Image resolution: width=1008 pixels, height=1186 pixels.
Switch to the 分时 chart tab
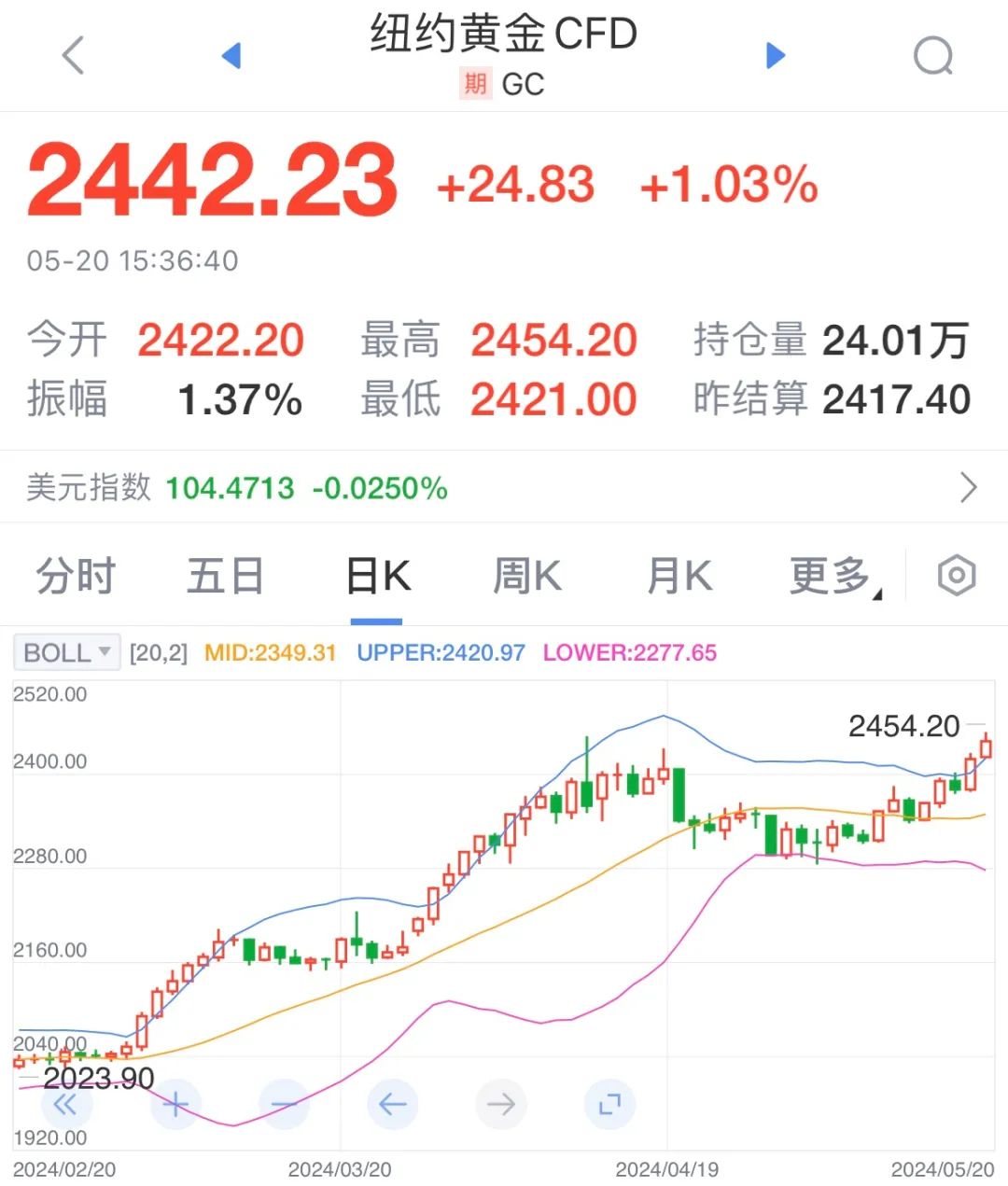click(x=76, y=576)
